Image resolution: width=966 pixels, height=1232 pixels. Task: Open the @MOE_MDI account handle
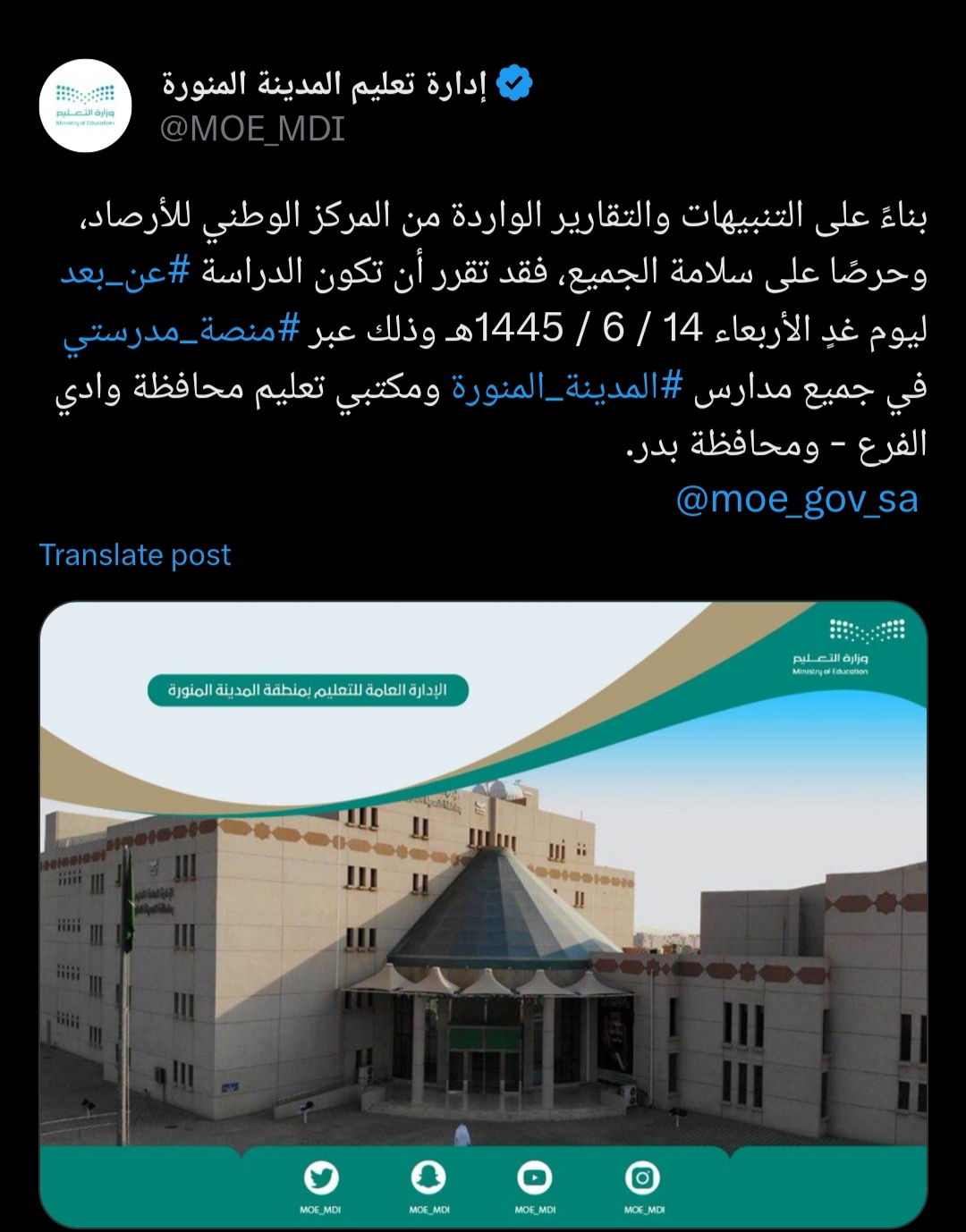point(252,130)
